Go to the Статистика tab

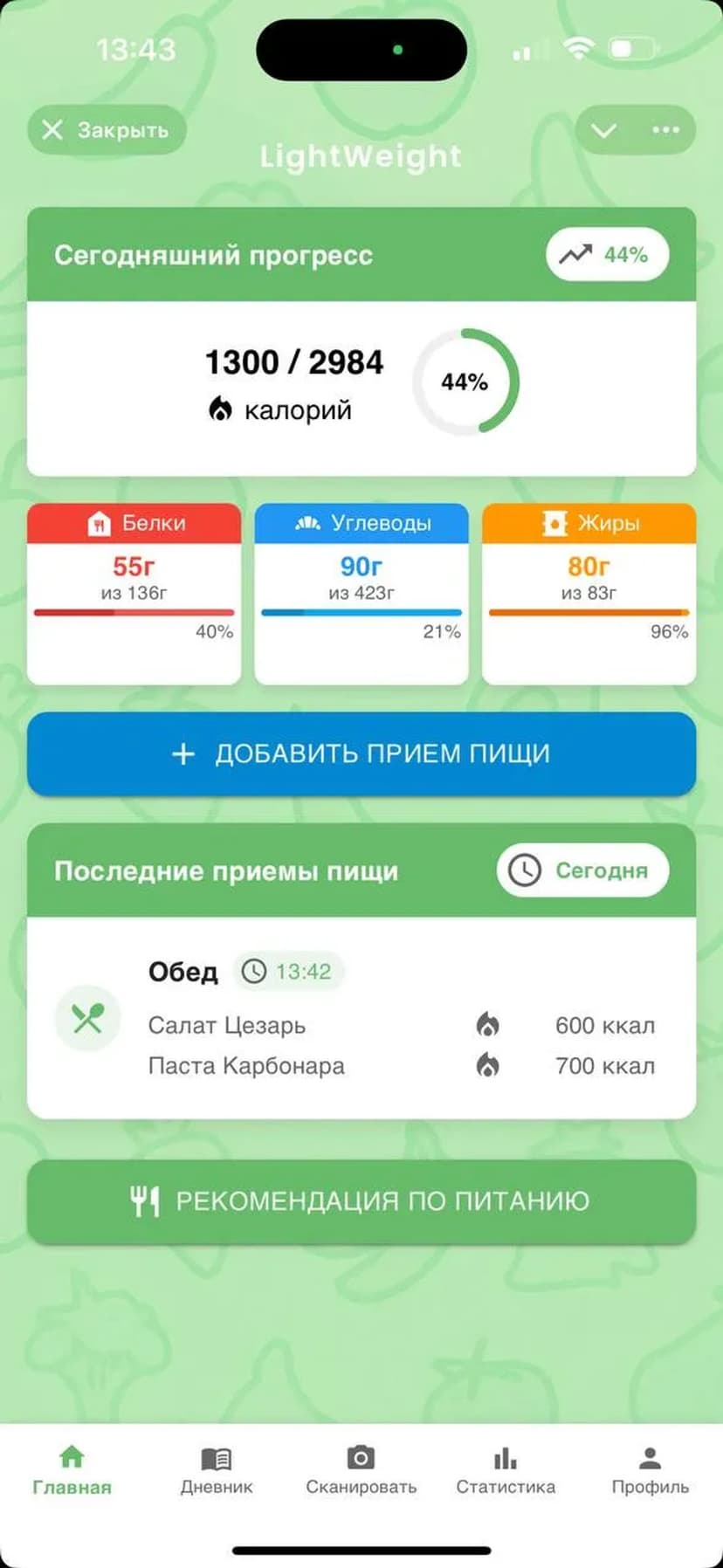[506, 1470]
